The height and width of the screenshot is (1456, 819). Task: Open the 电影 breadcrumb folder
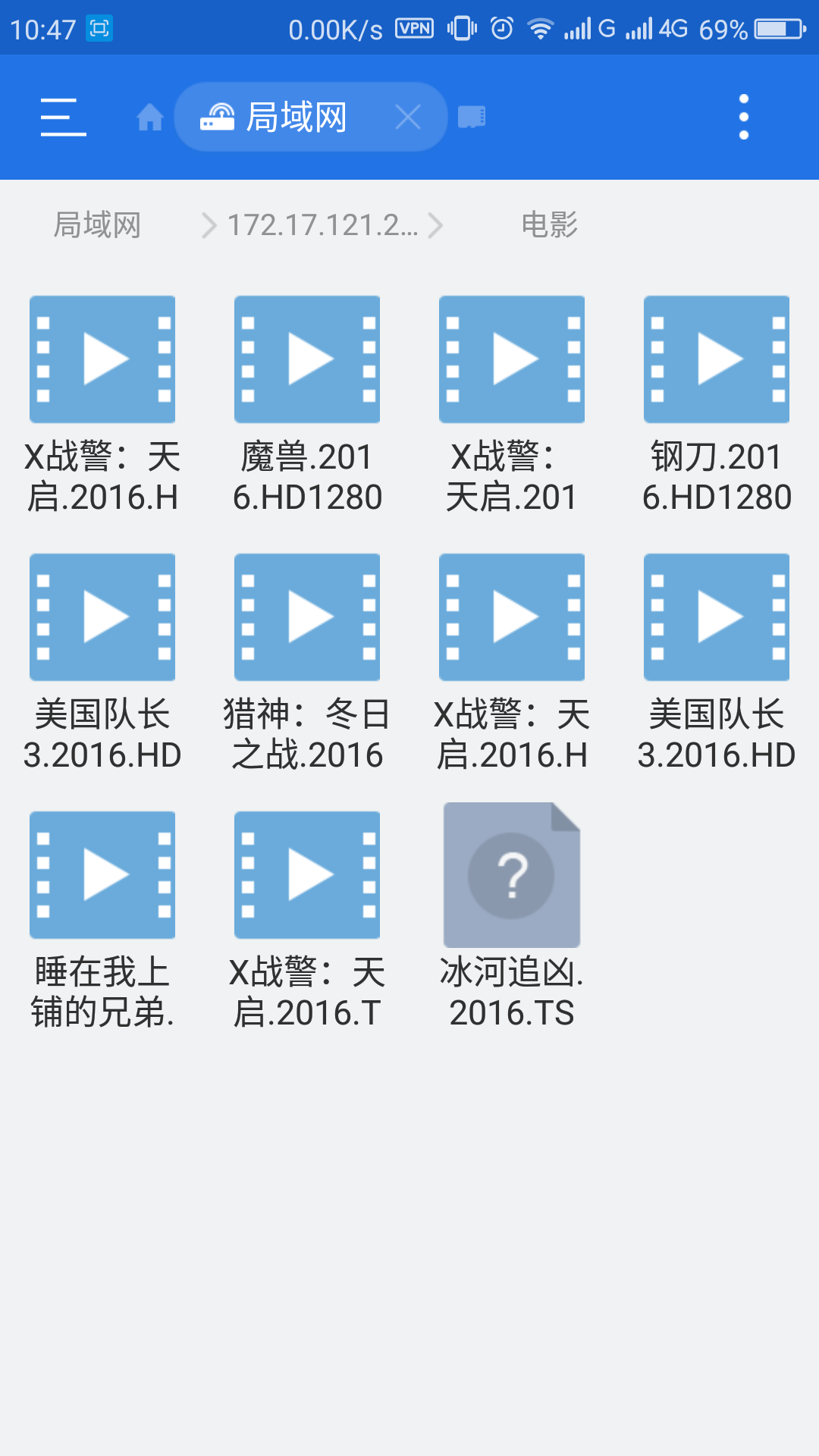[x=548, y=224]
